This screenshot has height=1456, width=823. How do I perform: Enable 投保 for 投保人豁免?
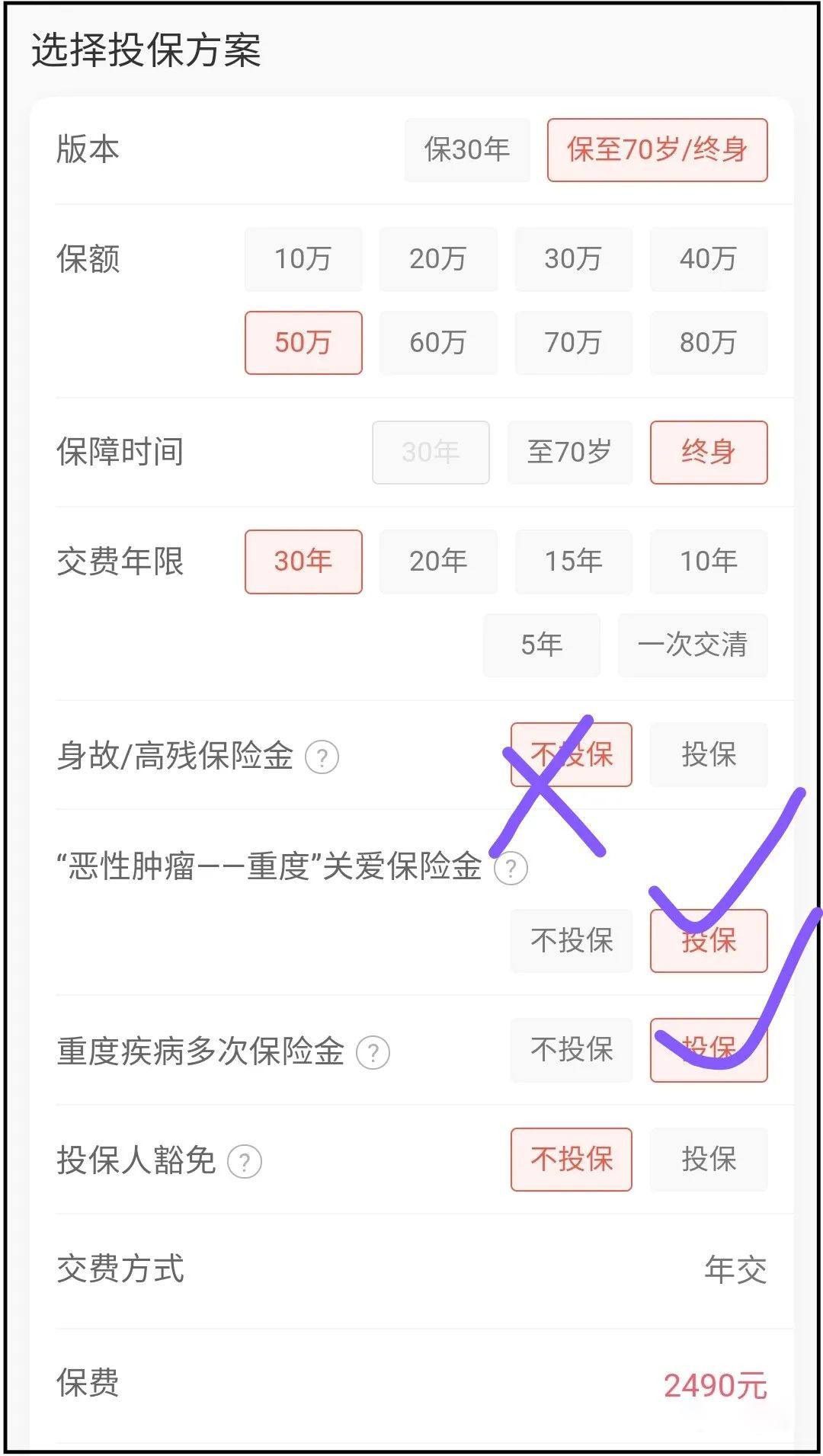click(708, 1160)
